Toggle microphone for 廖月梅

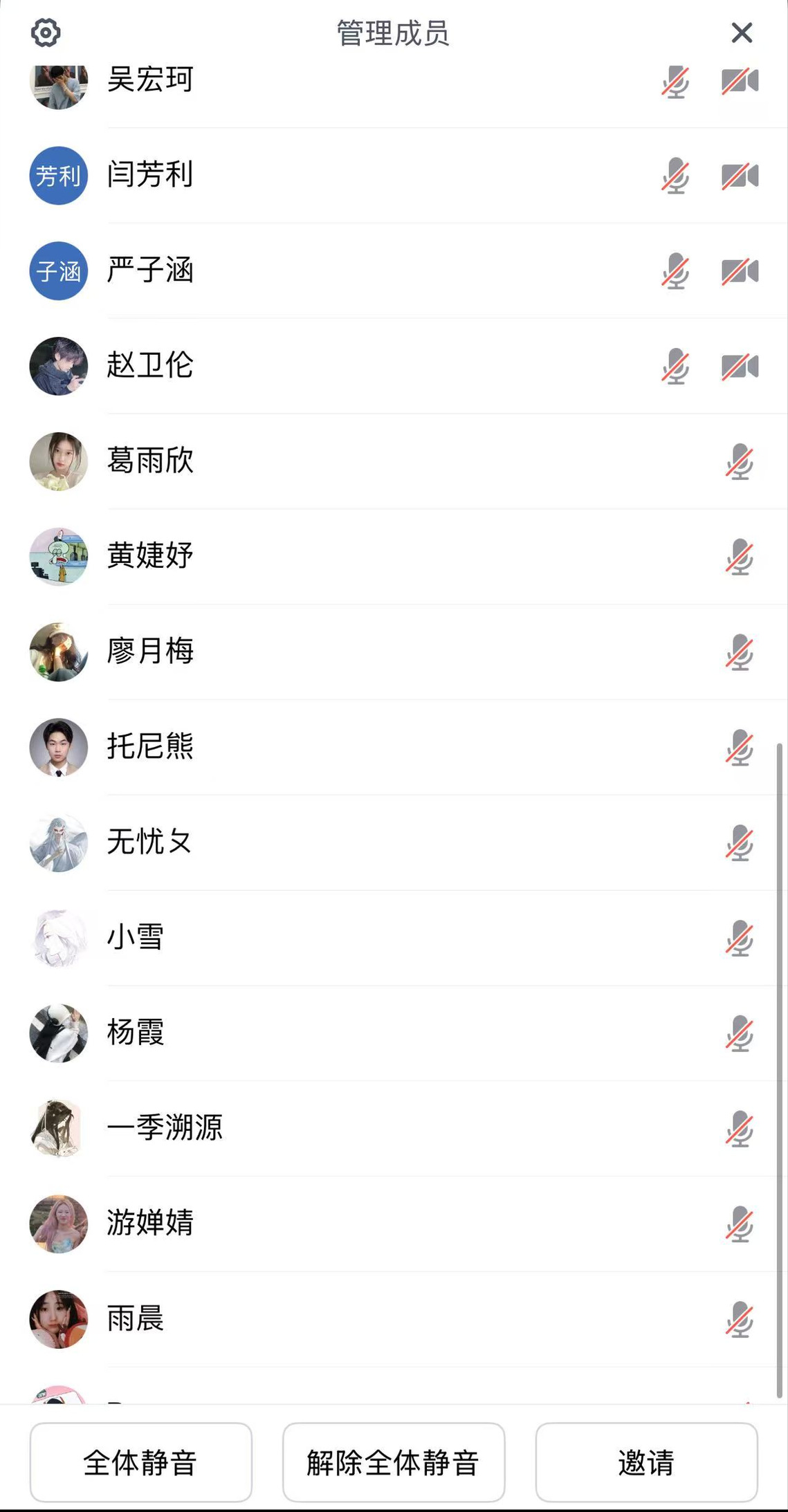point(740,653)
